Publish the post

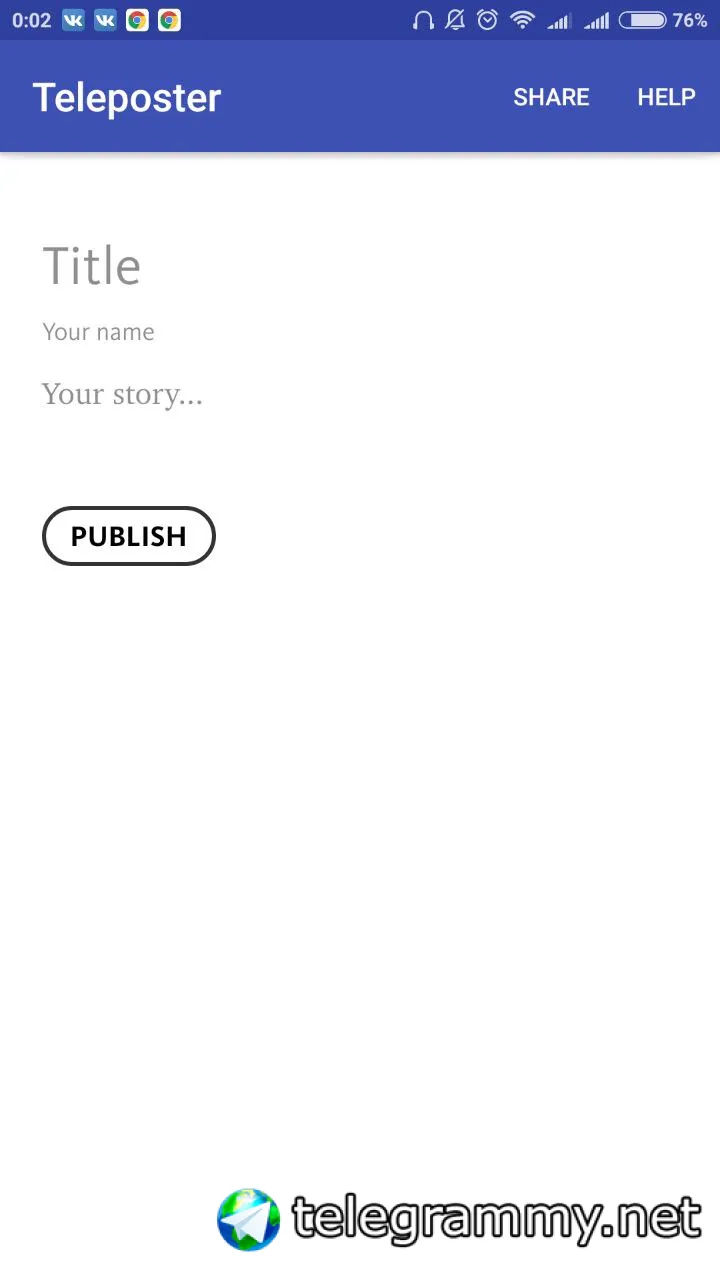point(129,536)
